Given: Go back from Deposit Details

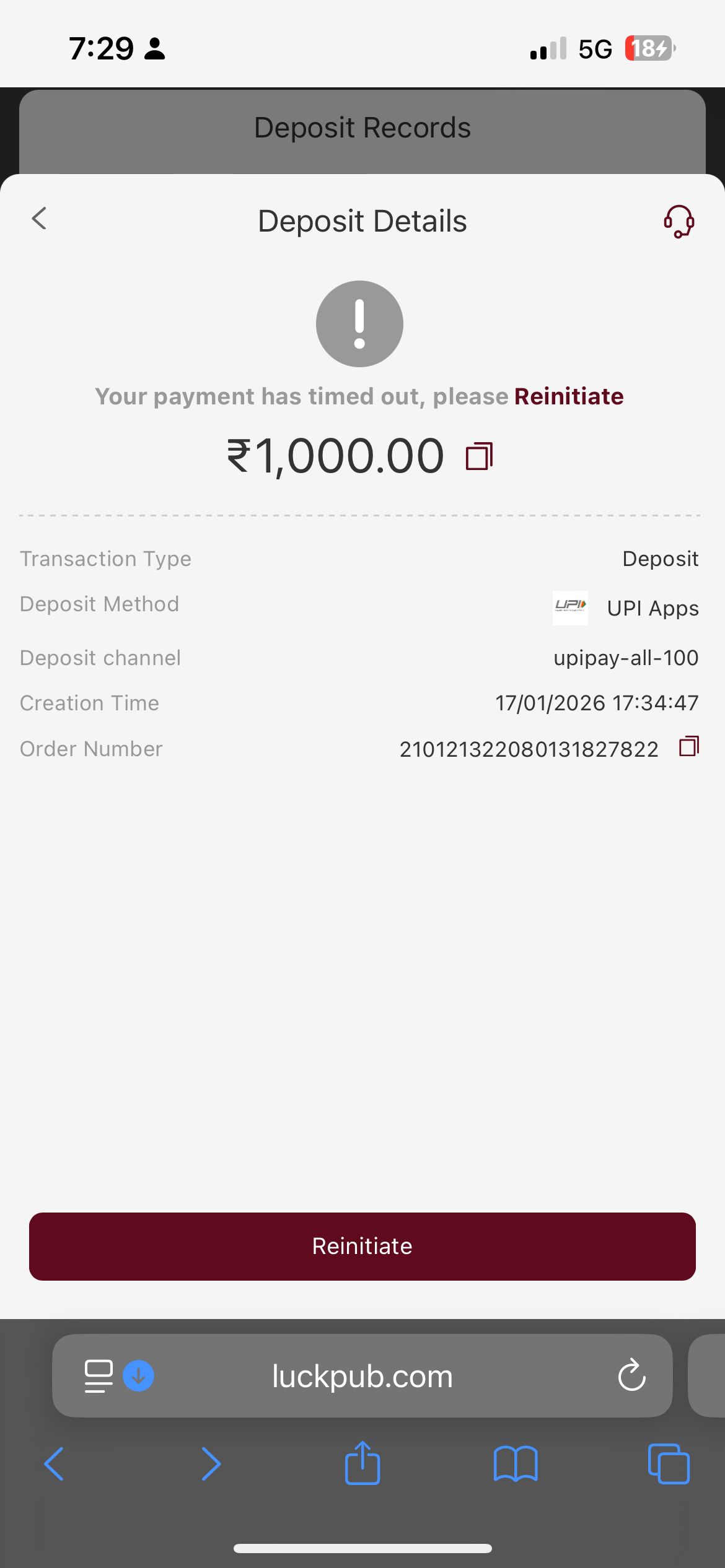Looking at the screenshot, I should coord(39,219).
